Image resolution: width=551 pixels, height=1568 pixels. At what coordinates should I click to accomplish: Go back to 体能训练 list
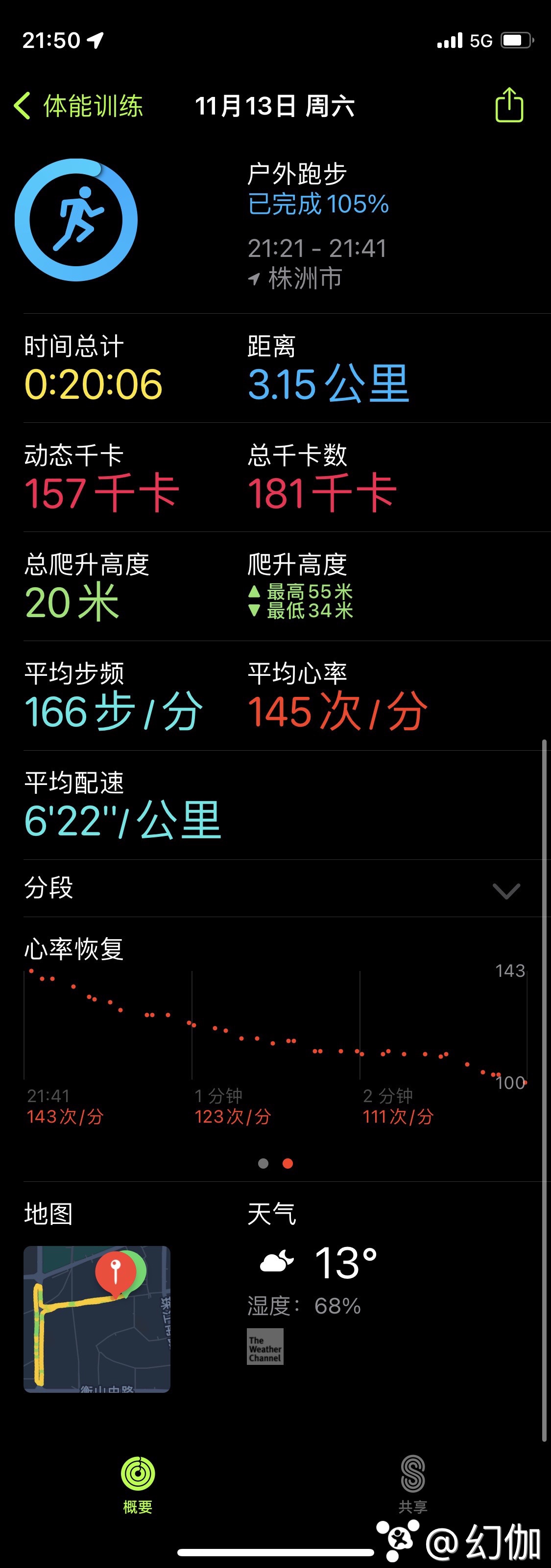click(x=78, y=106)
